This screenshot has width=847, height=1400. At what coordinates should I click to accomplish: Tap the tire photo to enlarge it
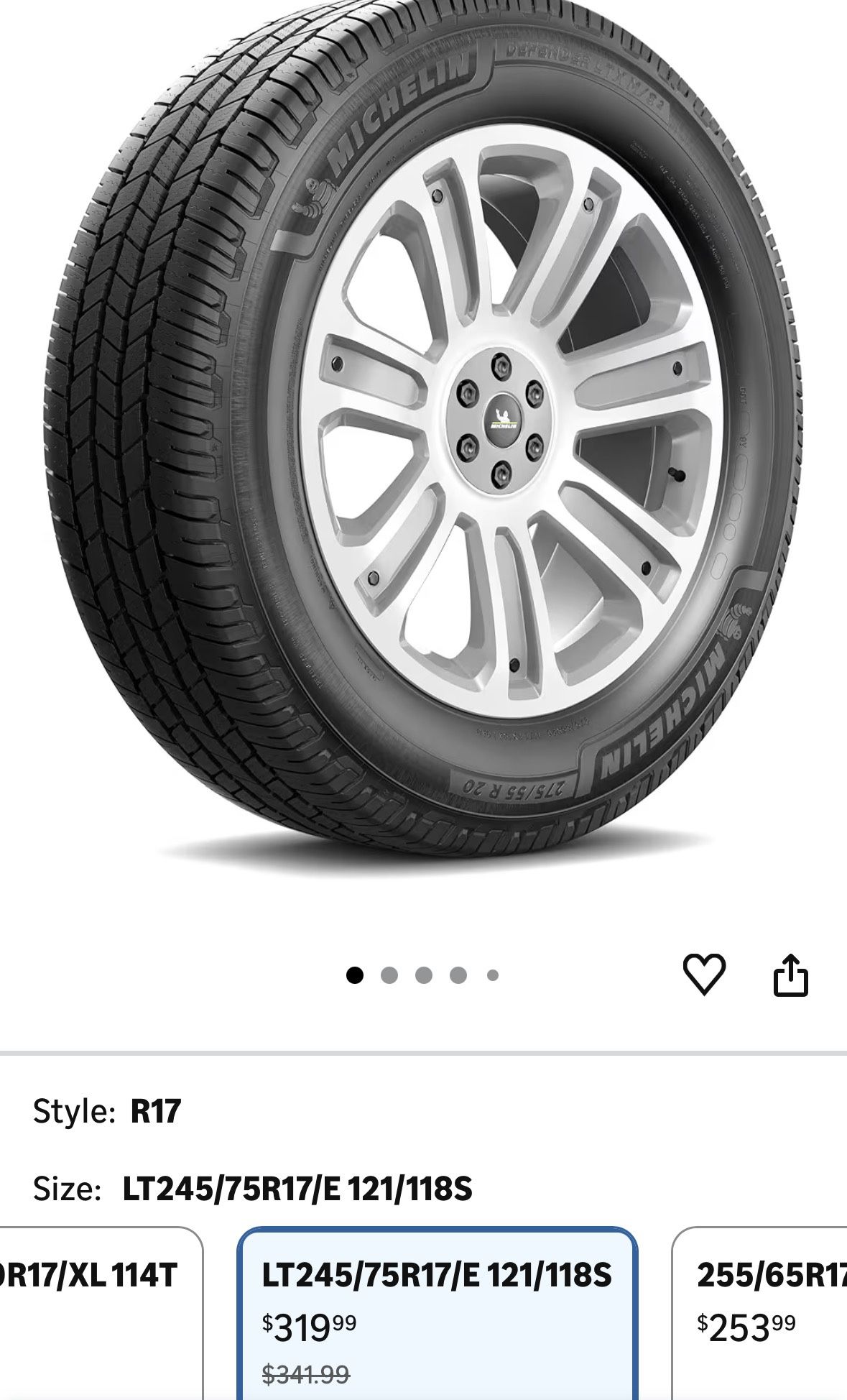pos(424,446)
